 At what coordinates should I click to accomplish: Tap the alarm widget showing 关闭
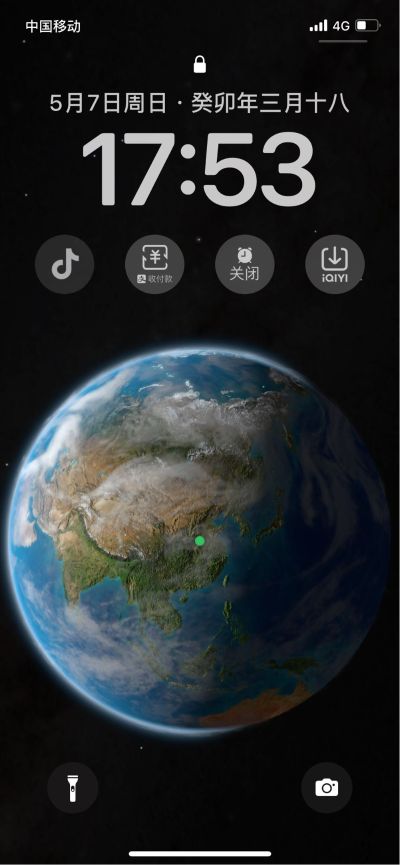point(244,264)
